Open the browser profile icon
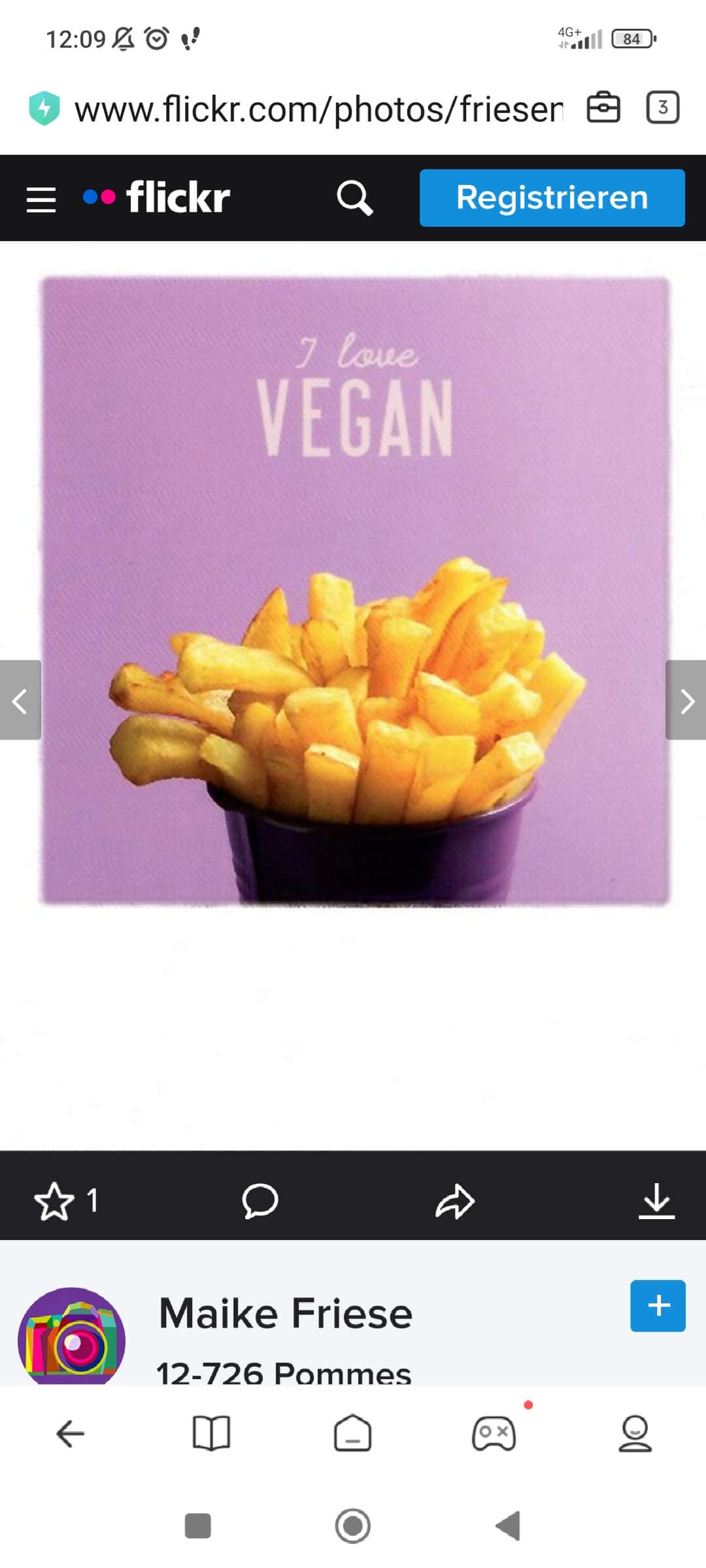The height and width of the screenshot is (1568, 706). click(635, 1433)
